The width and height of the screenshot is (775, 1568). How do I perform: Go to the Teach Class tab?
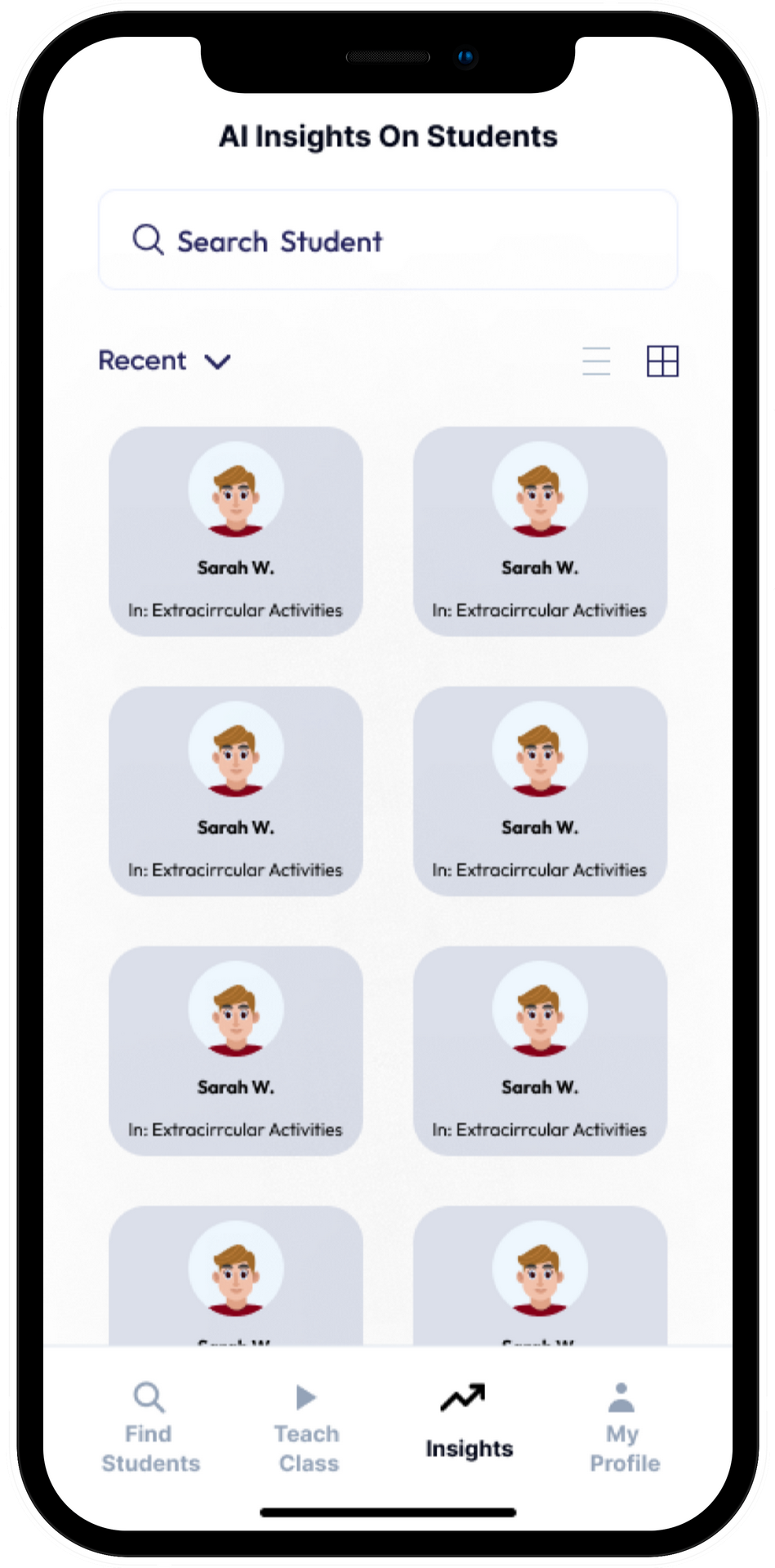click(307, 1428)
